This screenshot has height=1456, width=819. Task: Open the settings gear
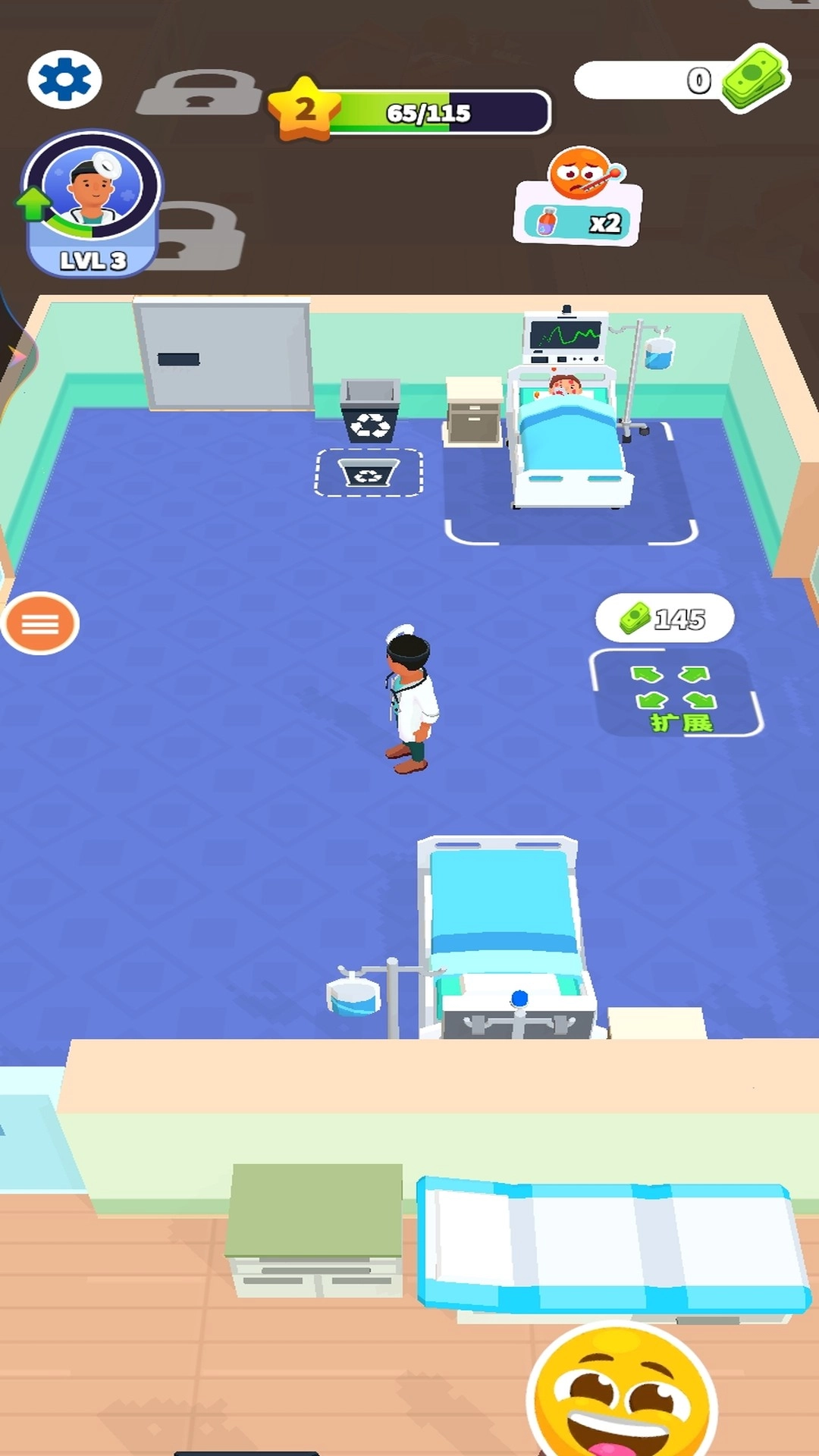64,80
